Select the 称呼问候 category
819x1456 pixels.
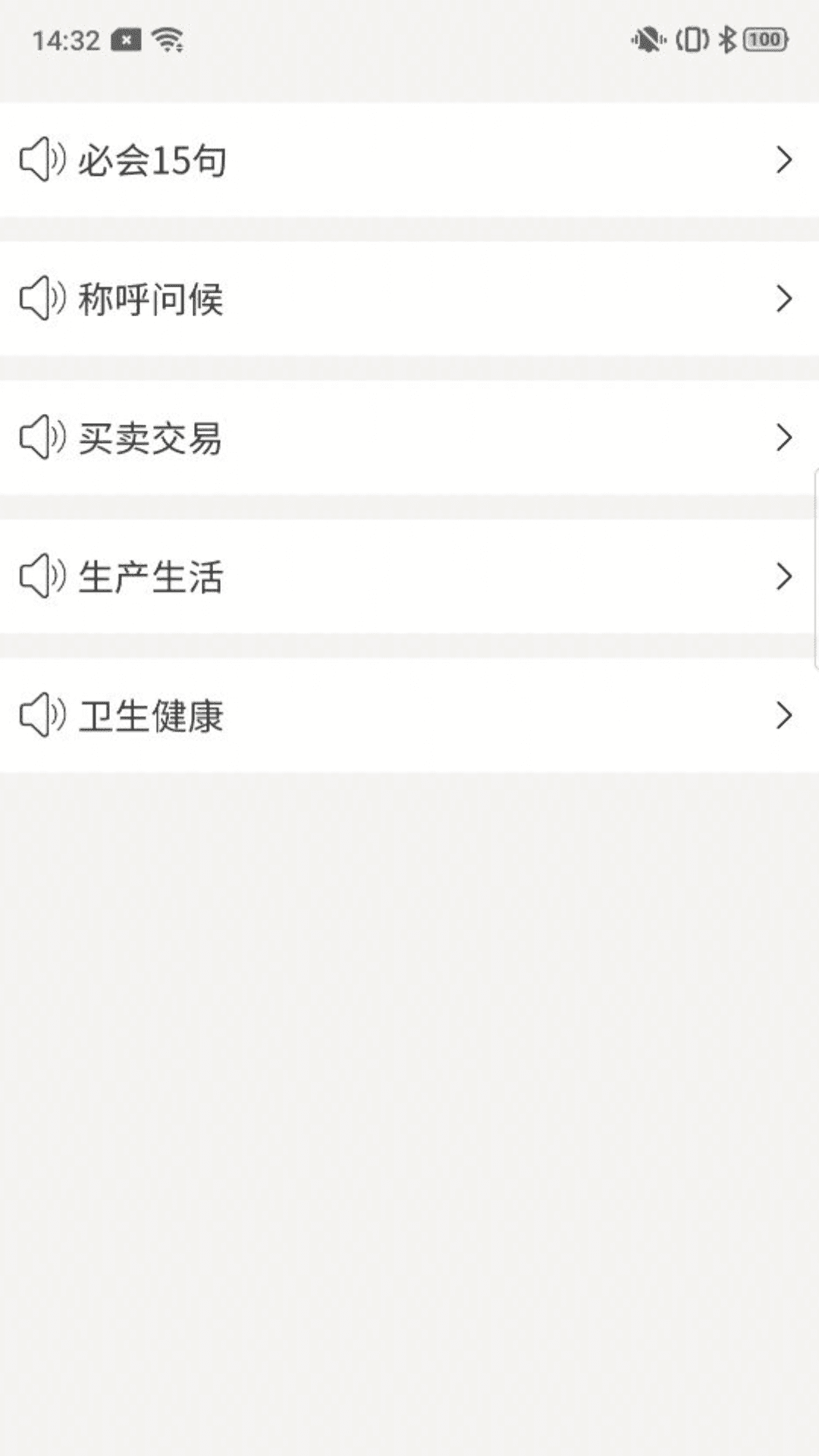pos(409,299)
